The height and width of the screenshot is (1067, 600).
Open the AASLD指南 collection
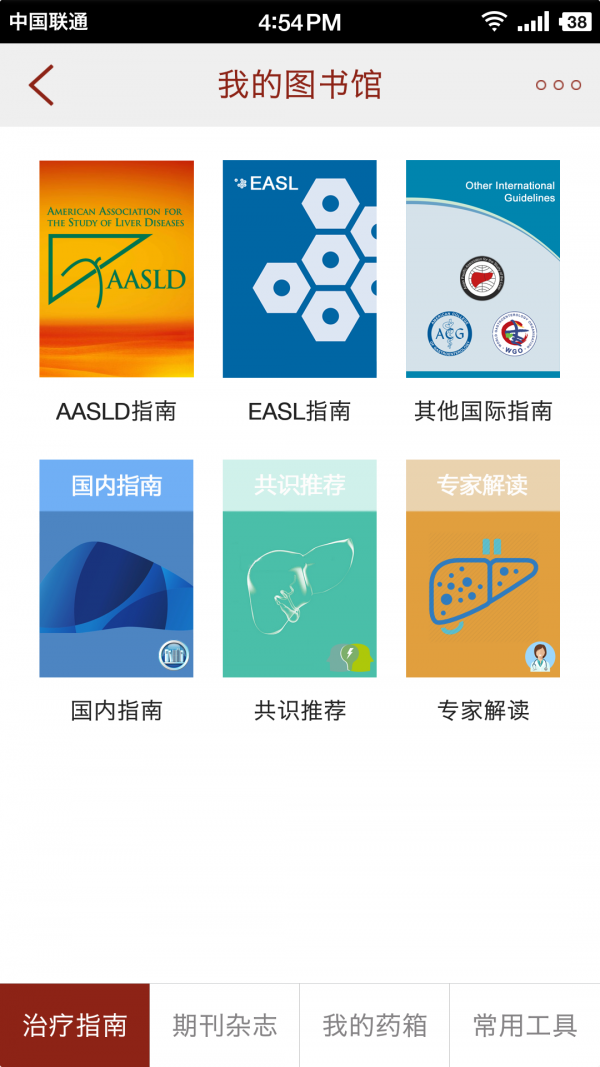click(116, 269)
